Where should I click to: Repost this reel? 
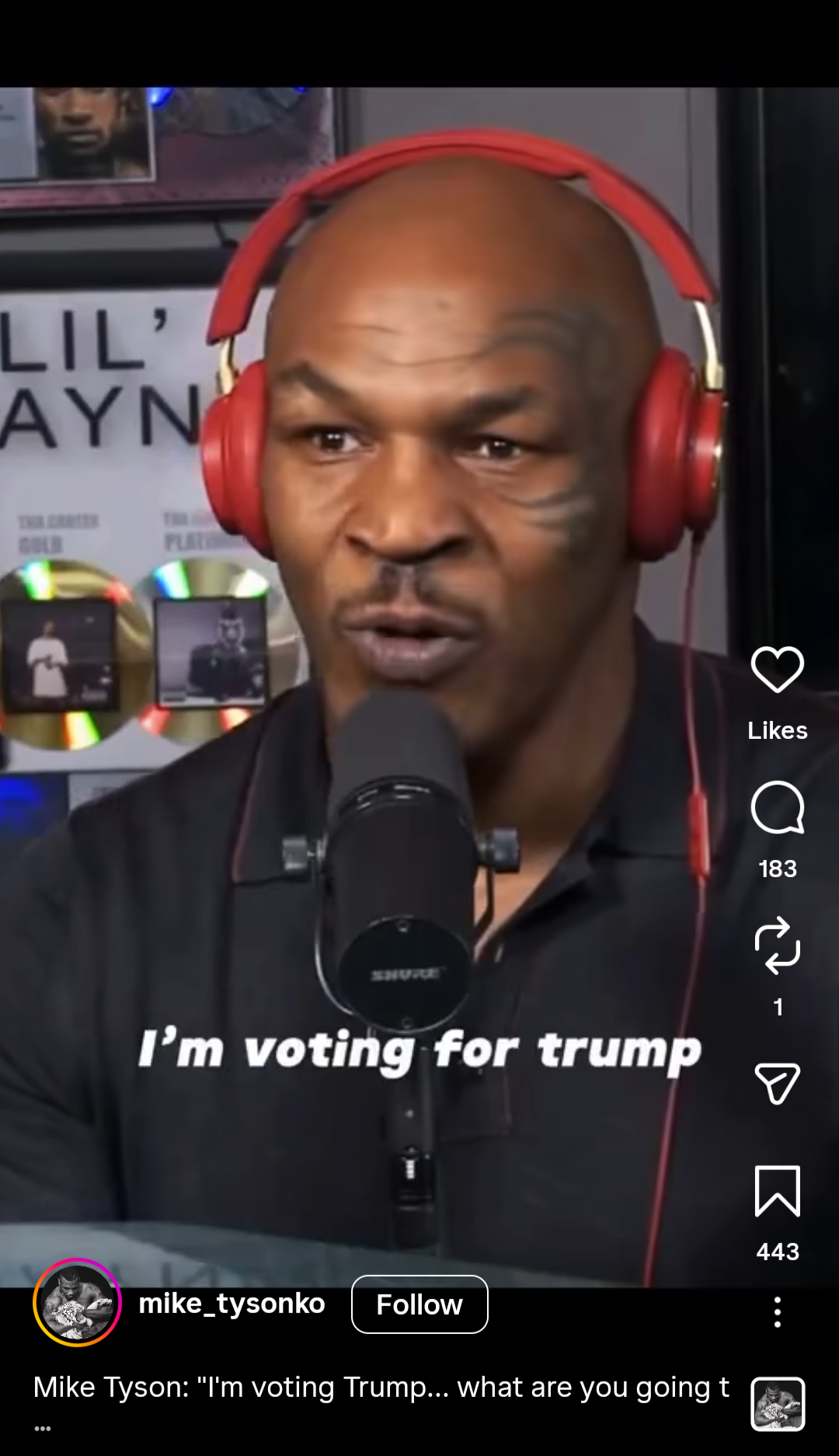pyautogui.click(x=777, y=946)
